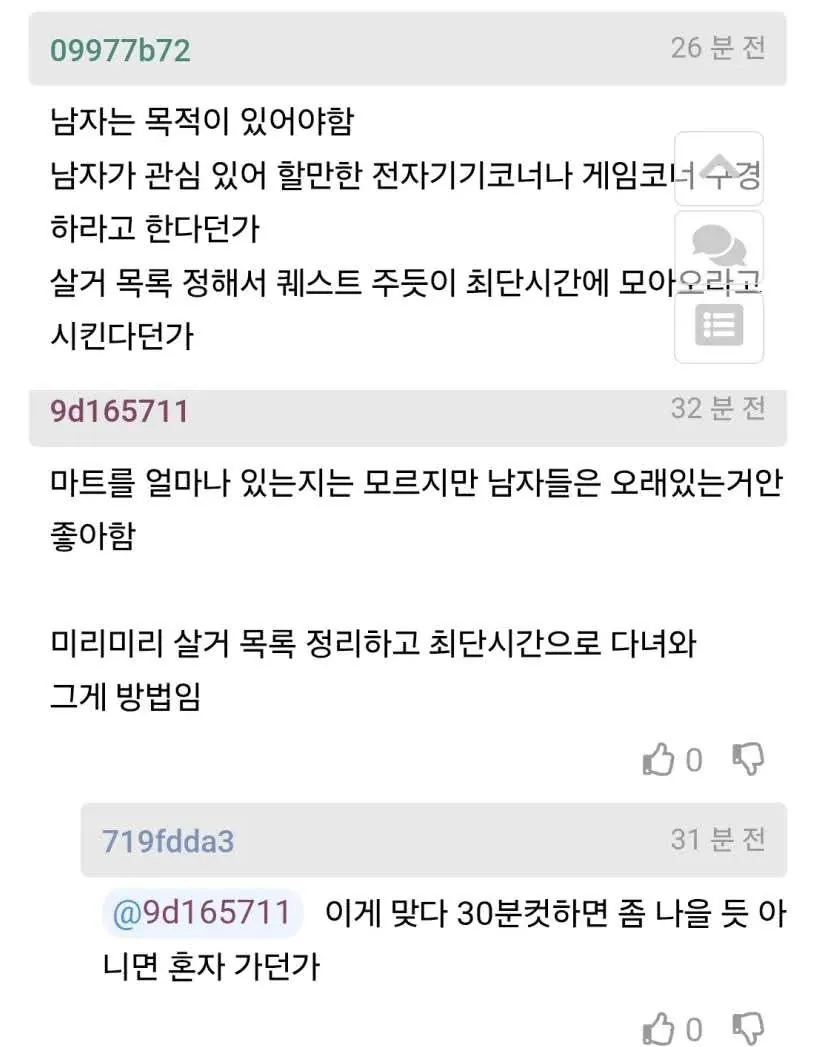Tap the @9d165711 mention tag
Screen dimensions: 826x1047
(x=201, y=913)
